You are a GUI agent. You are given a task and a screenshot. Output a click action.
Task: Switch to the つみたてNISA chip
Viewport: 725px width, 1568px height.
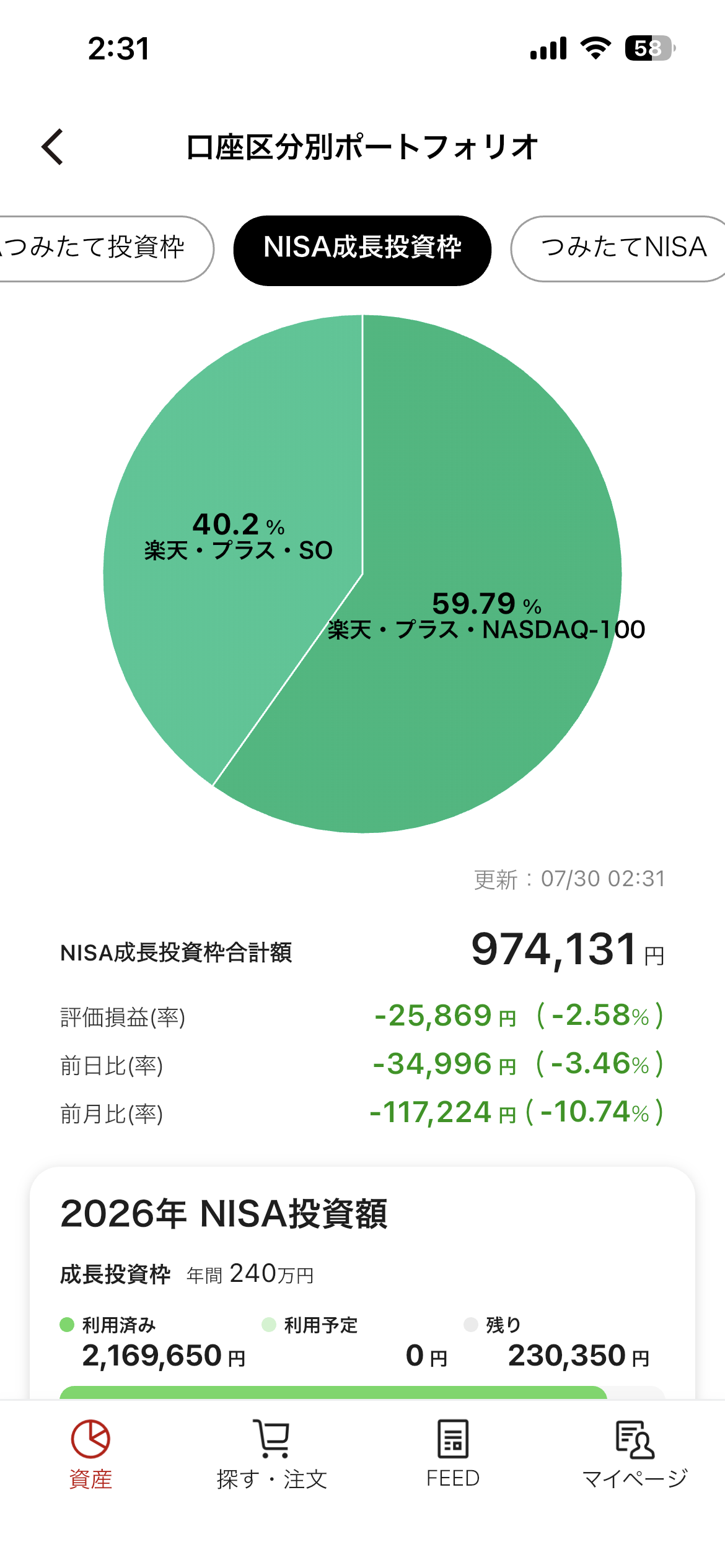tap(618, 248)
